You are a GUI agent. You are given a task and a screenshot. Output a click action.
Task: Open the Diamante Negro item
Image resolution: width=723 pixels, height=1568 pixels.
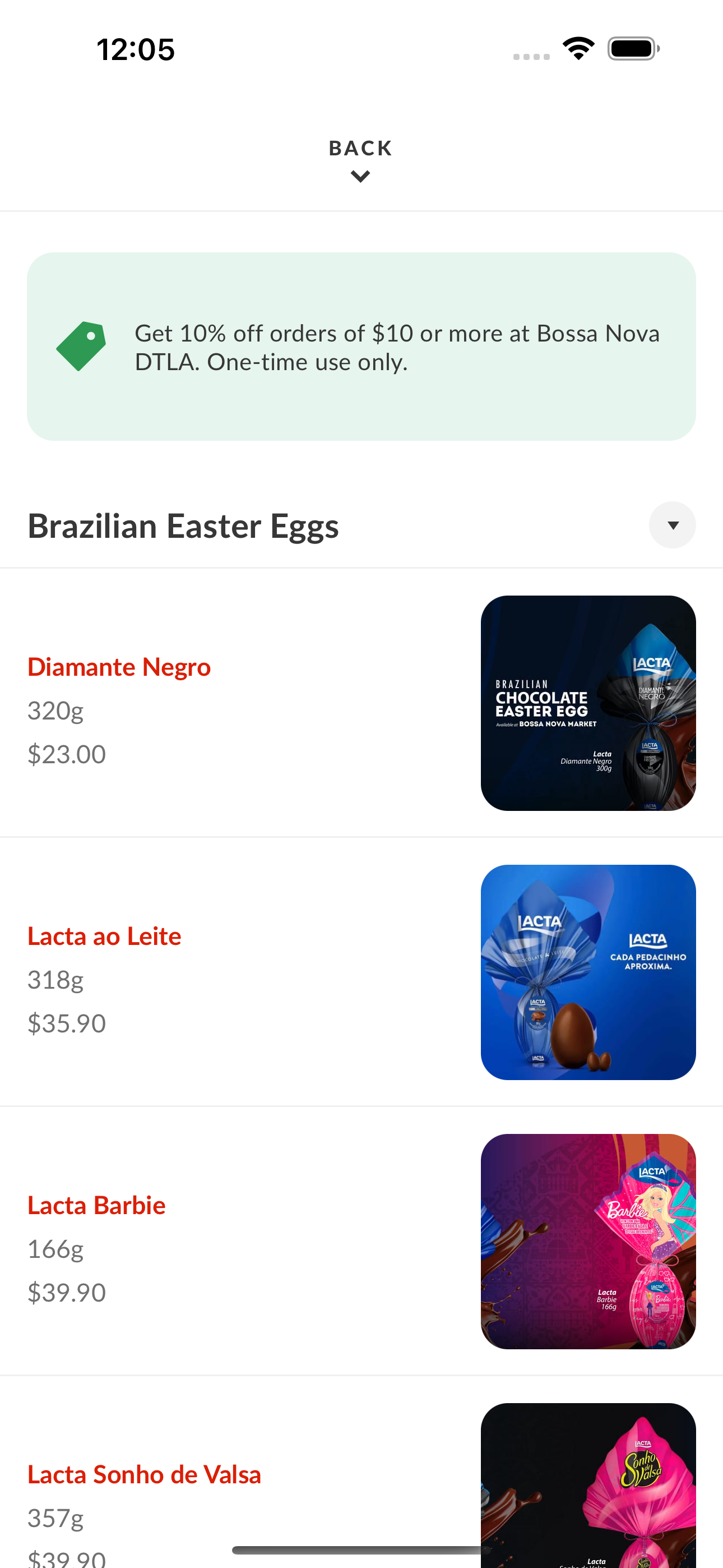361,703
